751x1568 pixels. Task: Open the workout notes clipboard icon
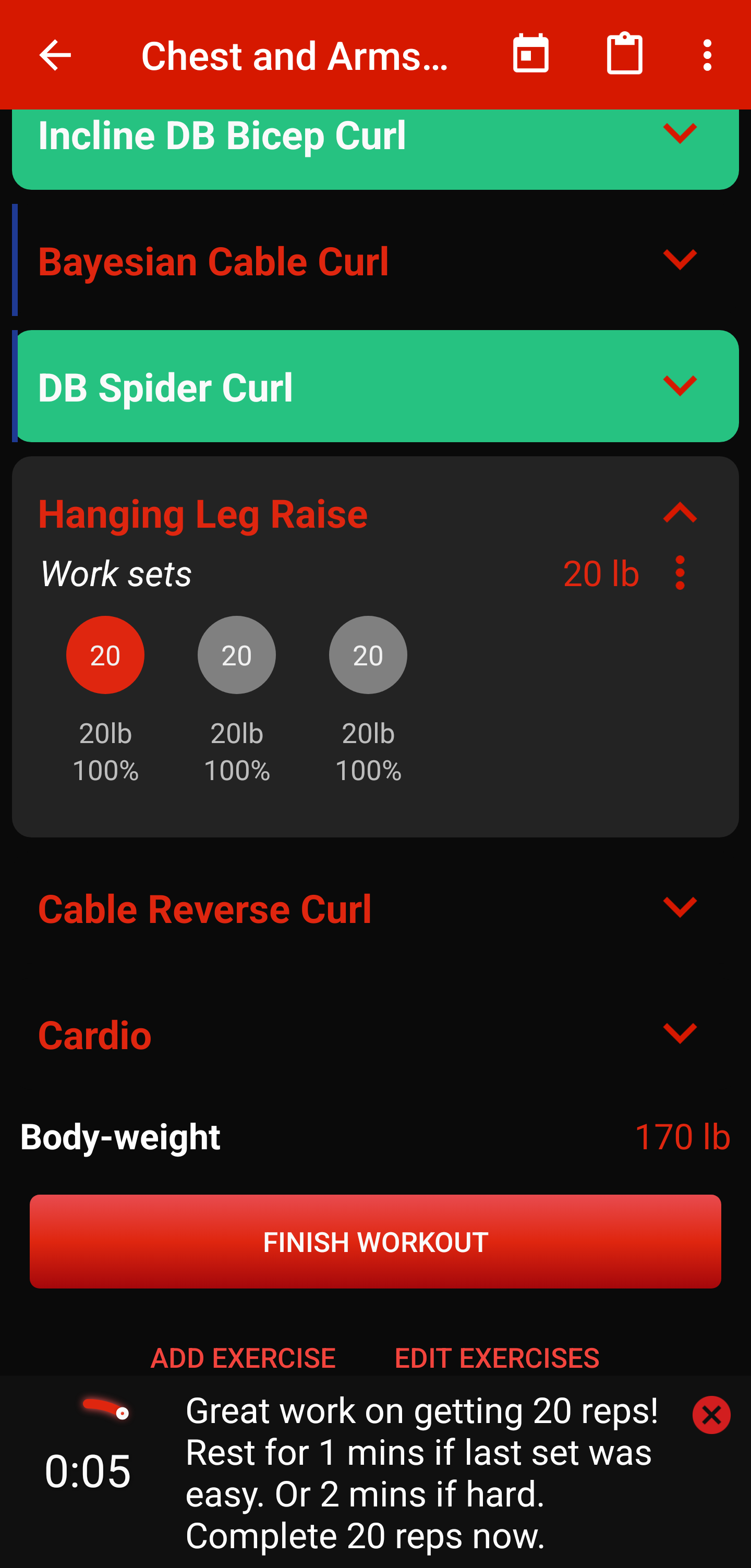624,55
